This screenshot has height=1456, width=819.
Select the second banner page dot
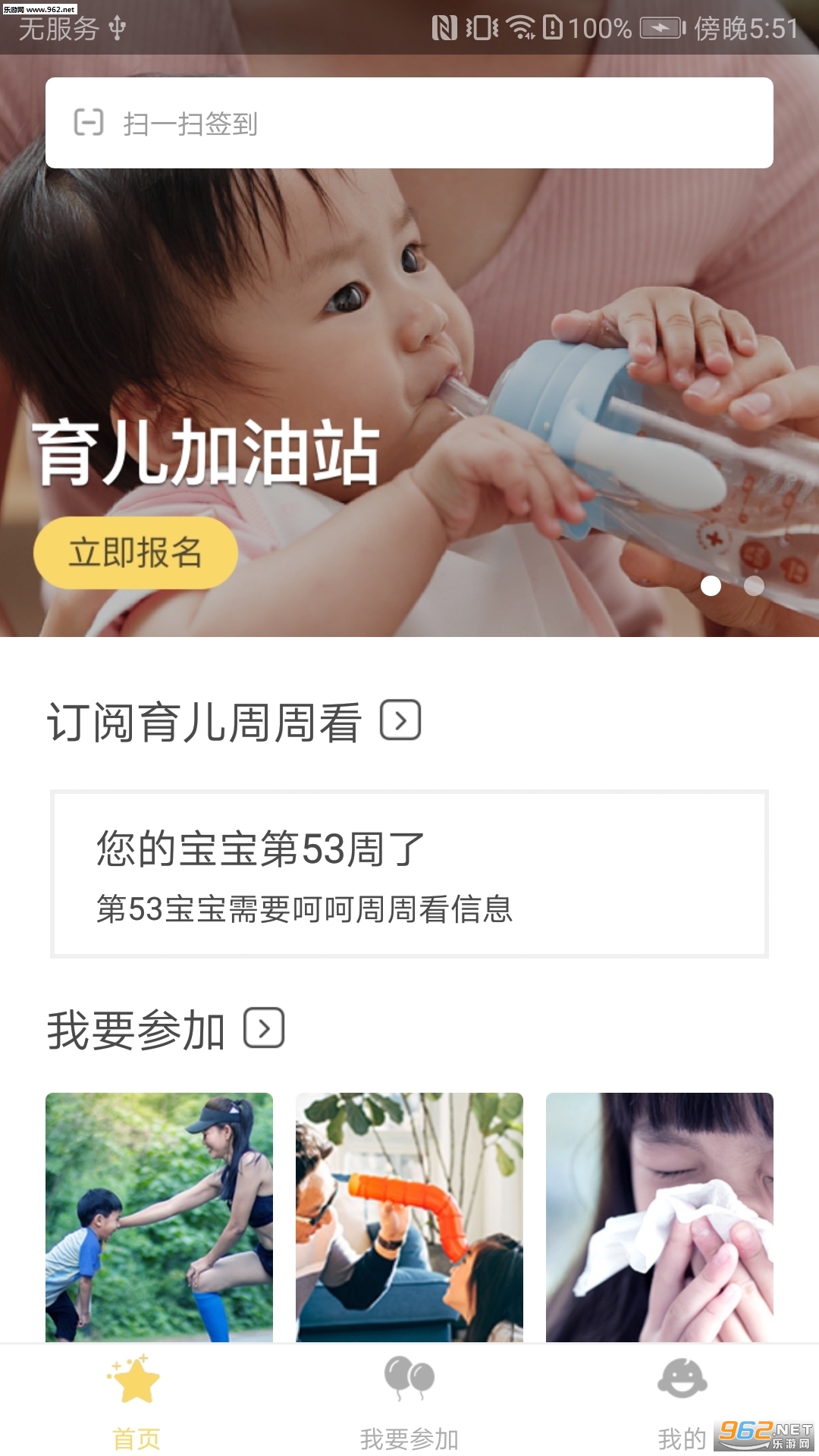pyautogui.click(x=754, y=585)
